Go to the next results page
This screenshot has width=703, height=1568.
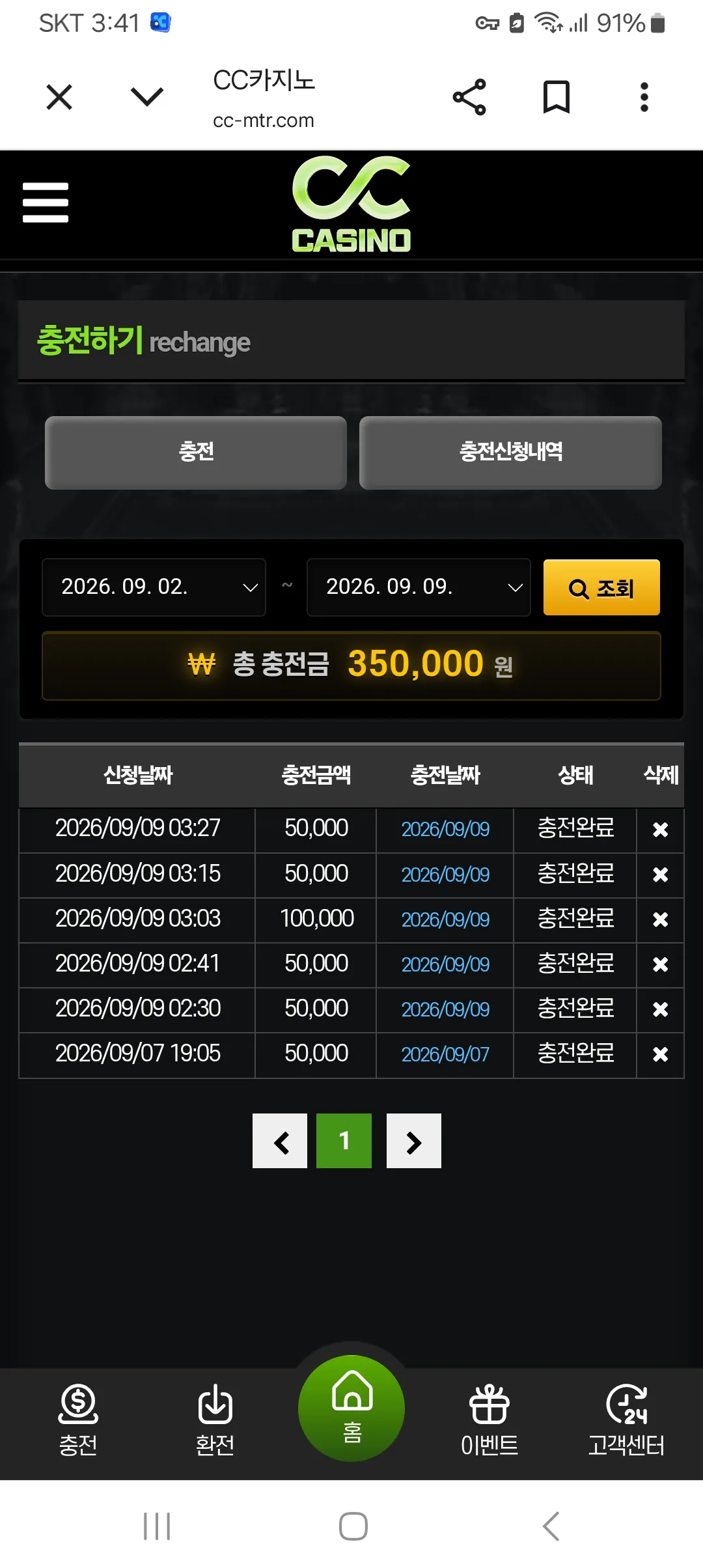(414, 1141)
